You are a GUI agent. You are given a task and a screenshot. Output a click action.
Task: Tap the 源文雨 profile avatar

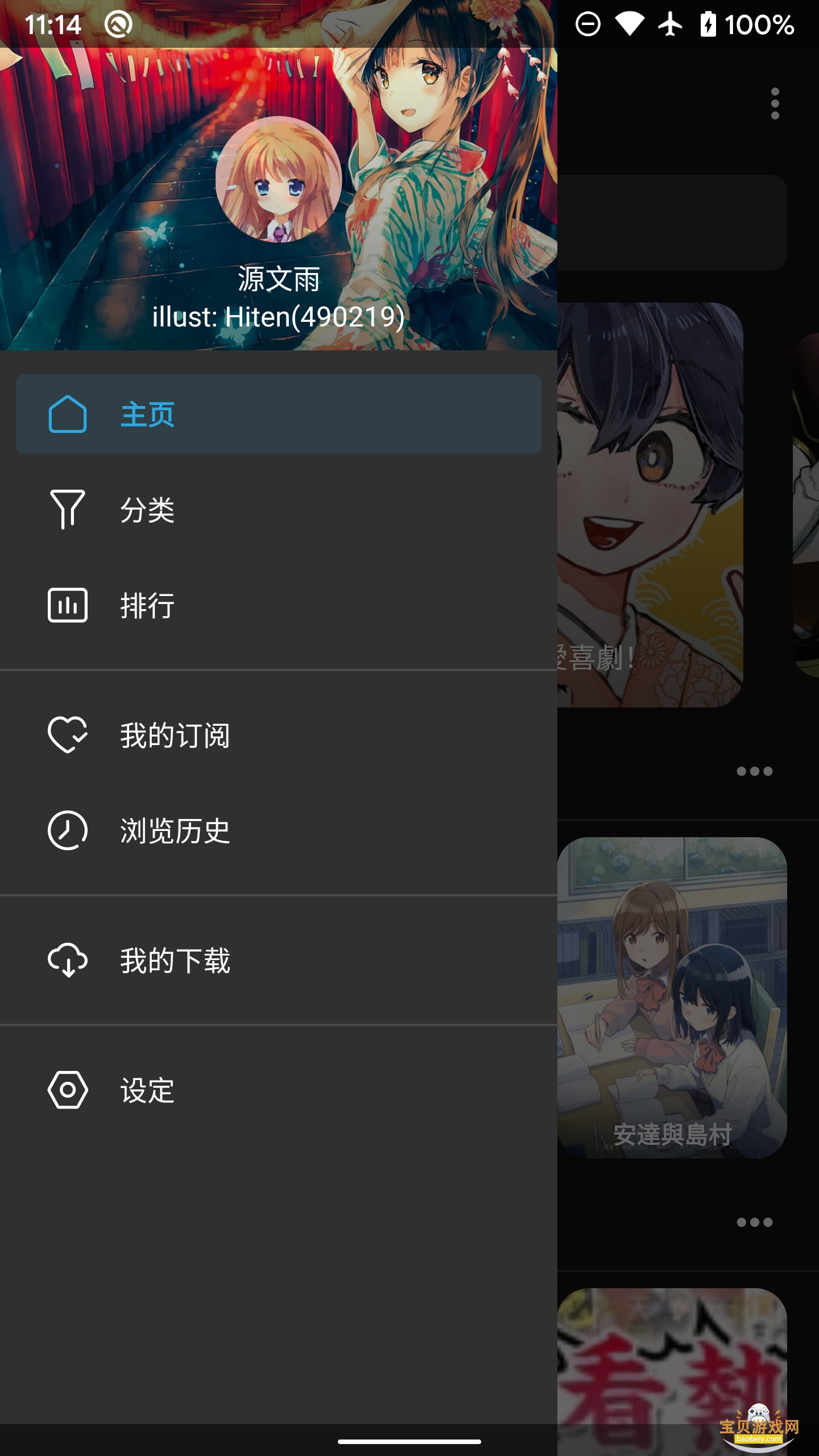point(278,180)
